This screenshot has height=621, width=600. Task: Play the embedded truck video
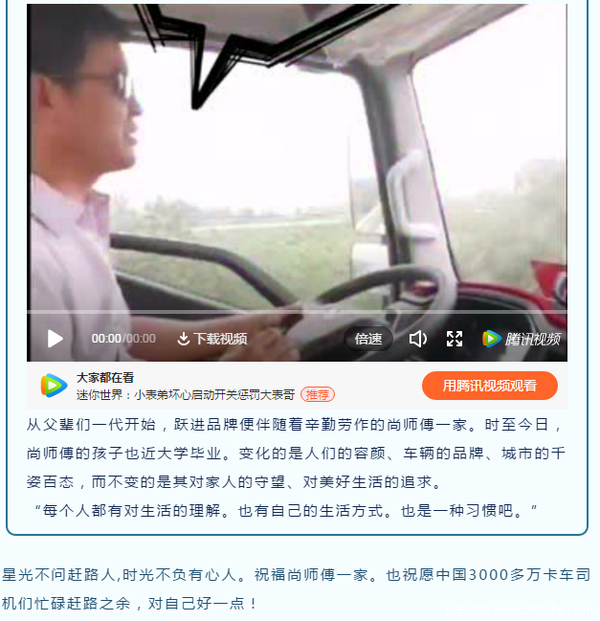(55, 339)
